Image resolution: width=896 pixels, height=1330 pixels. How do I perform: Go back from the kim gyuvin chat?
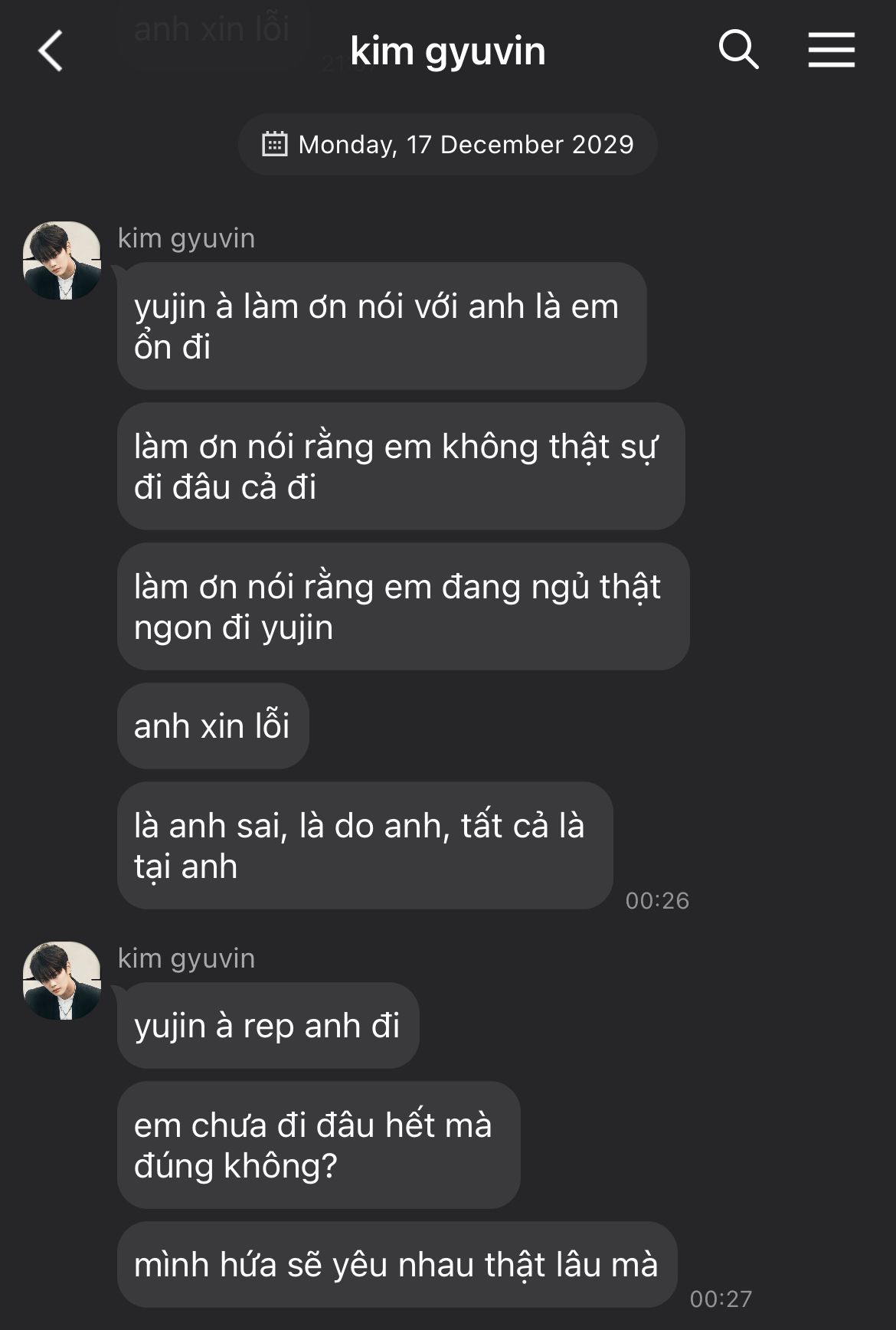click(51, 51)
